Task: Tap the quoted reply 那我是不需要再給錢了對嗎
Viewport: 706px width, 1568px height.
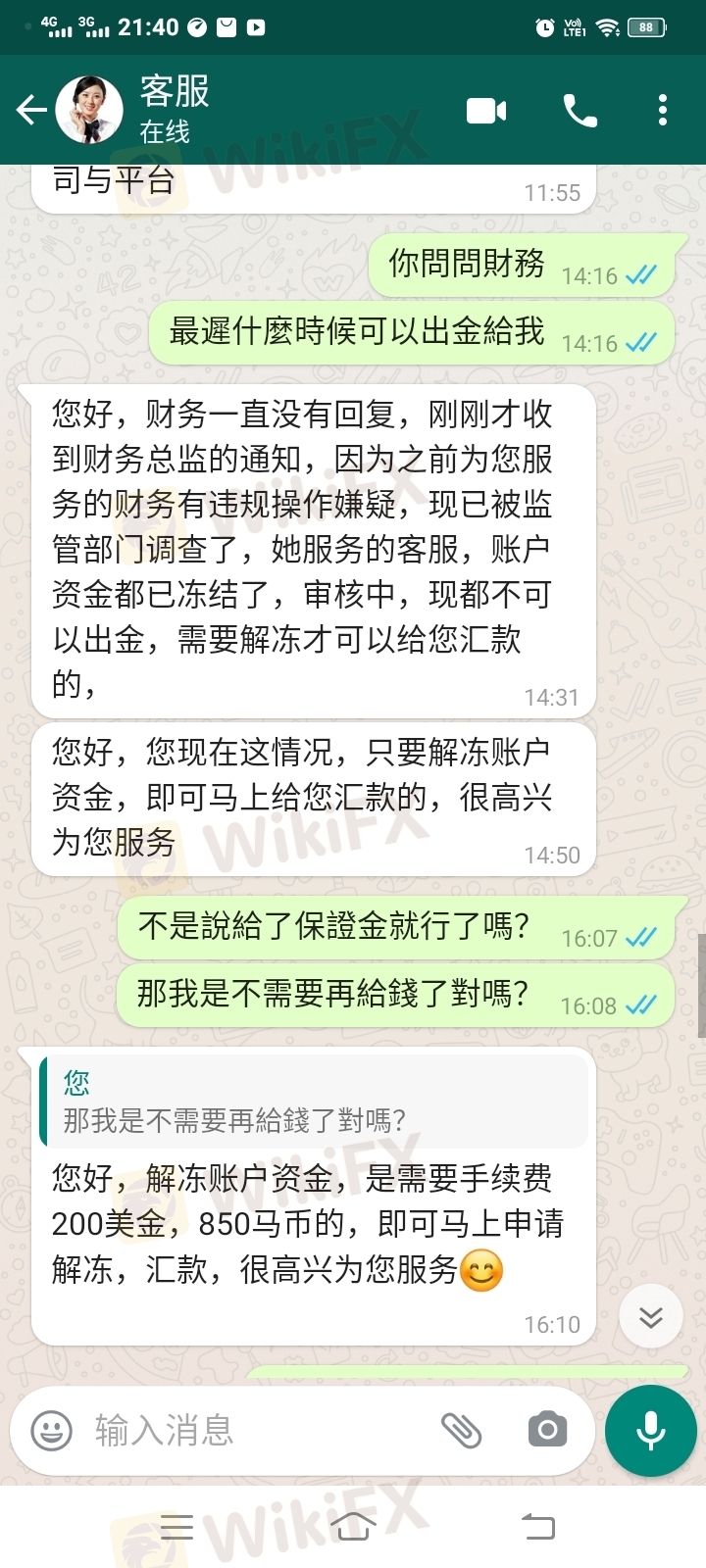Action: [314, 1102]
